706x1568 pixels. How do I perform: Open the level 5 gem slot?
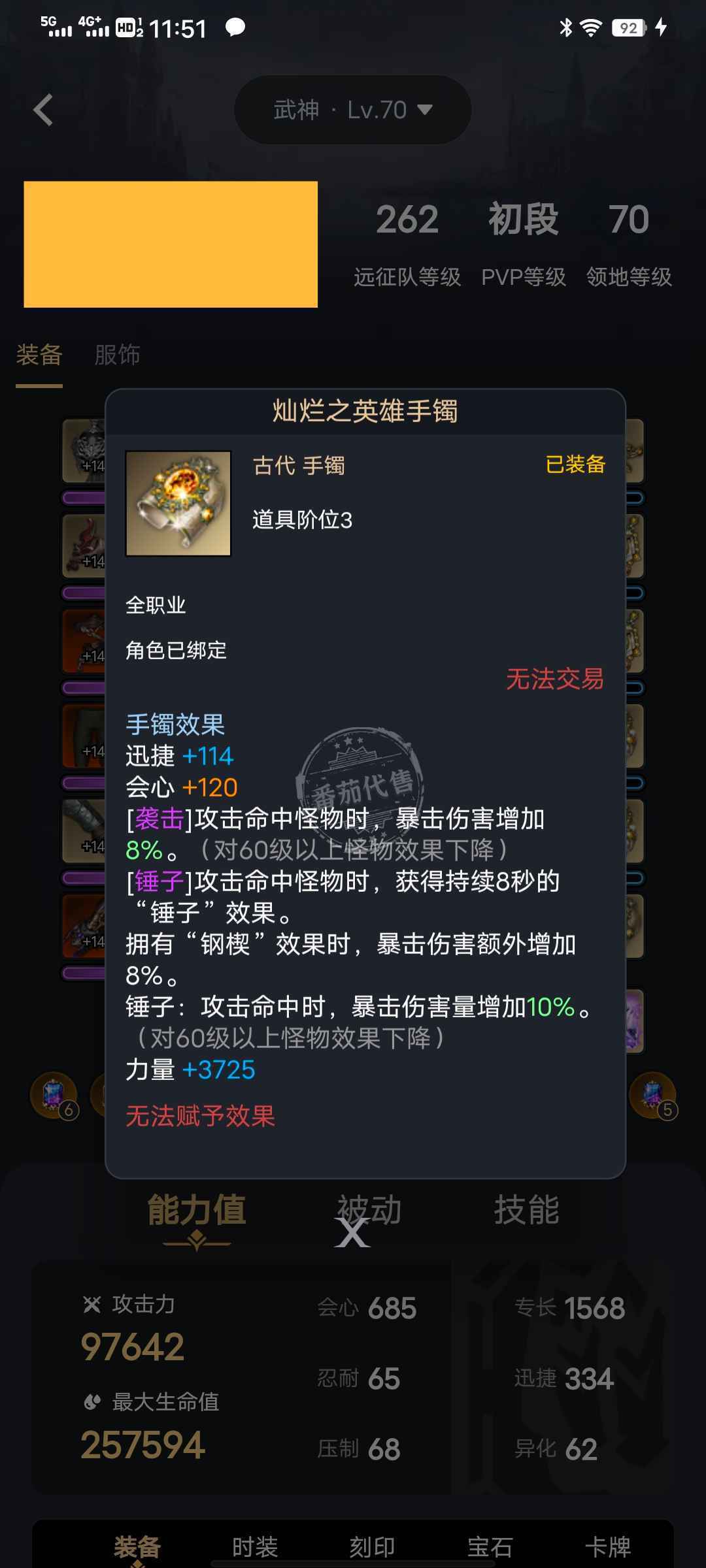(652, 1096)
